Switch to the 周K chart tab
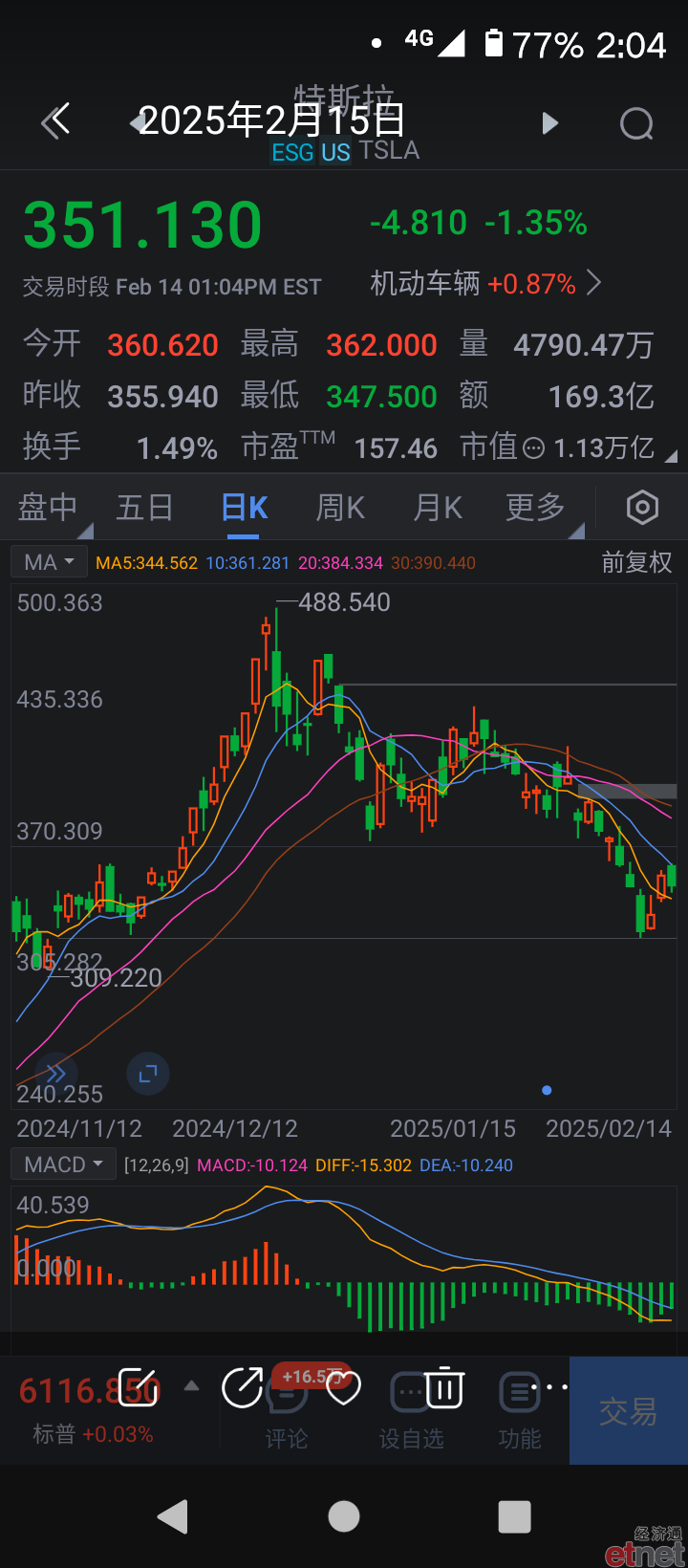This screenshot has width=688, height=1568. pyautogui.click(x=341, y=508)
